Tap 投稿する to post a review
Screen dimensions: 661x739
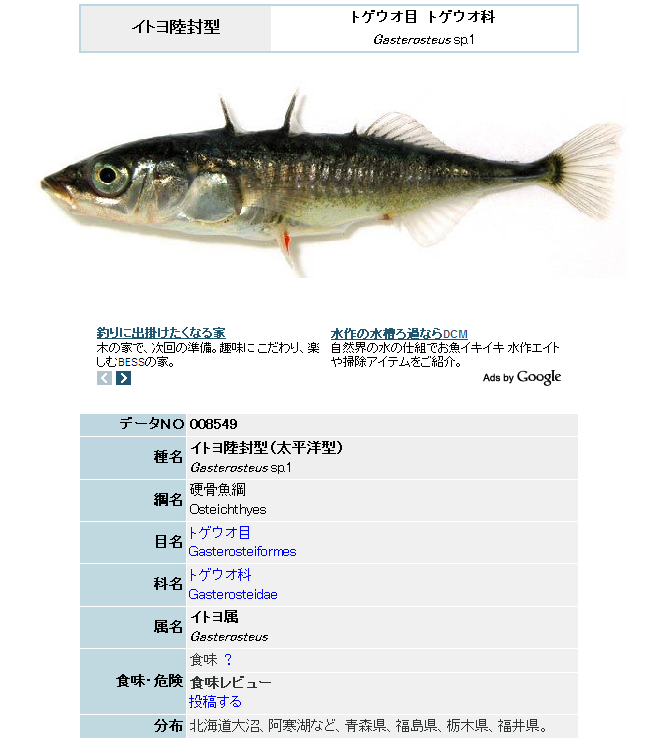215,702
